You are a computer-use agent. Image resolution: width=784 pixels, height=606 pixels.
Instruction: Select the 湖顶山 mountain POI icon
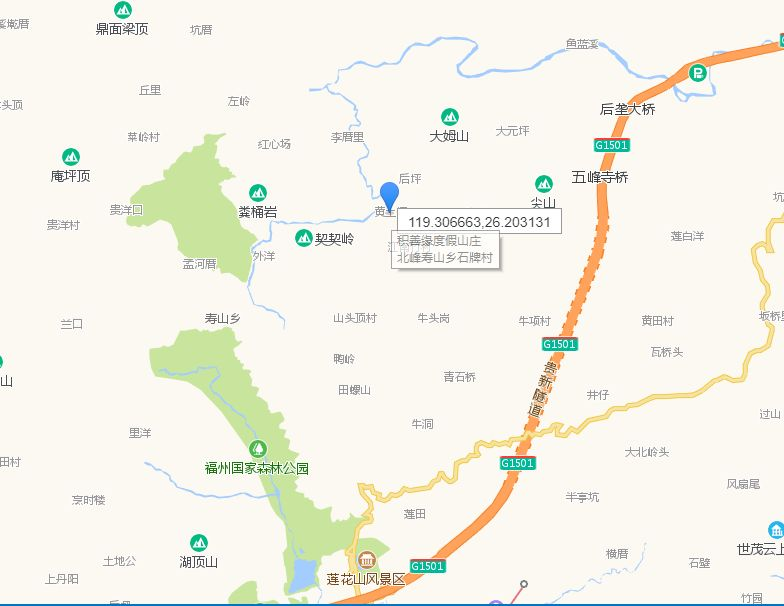pos(199,543)
